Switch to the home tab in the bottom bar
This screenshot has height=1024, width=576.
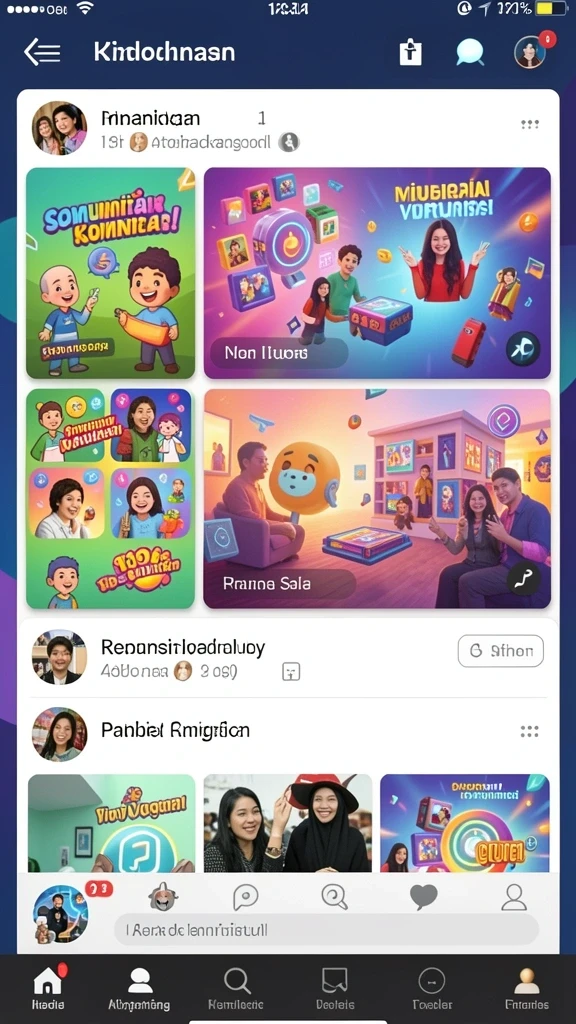click(49, 986)
